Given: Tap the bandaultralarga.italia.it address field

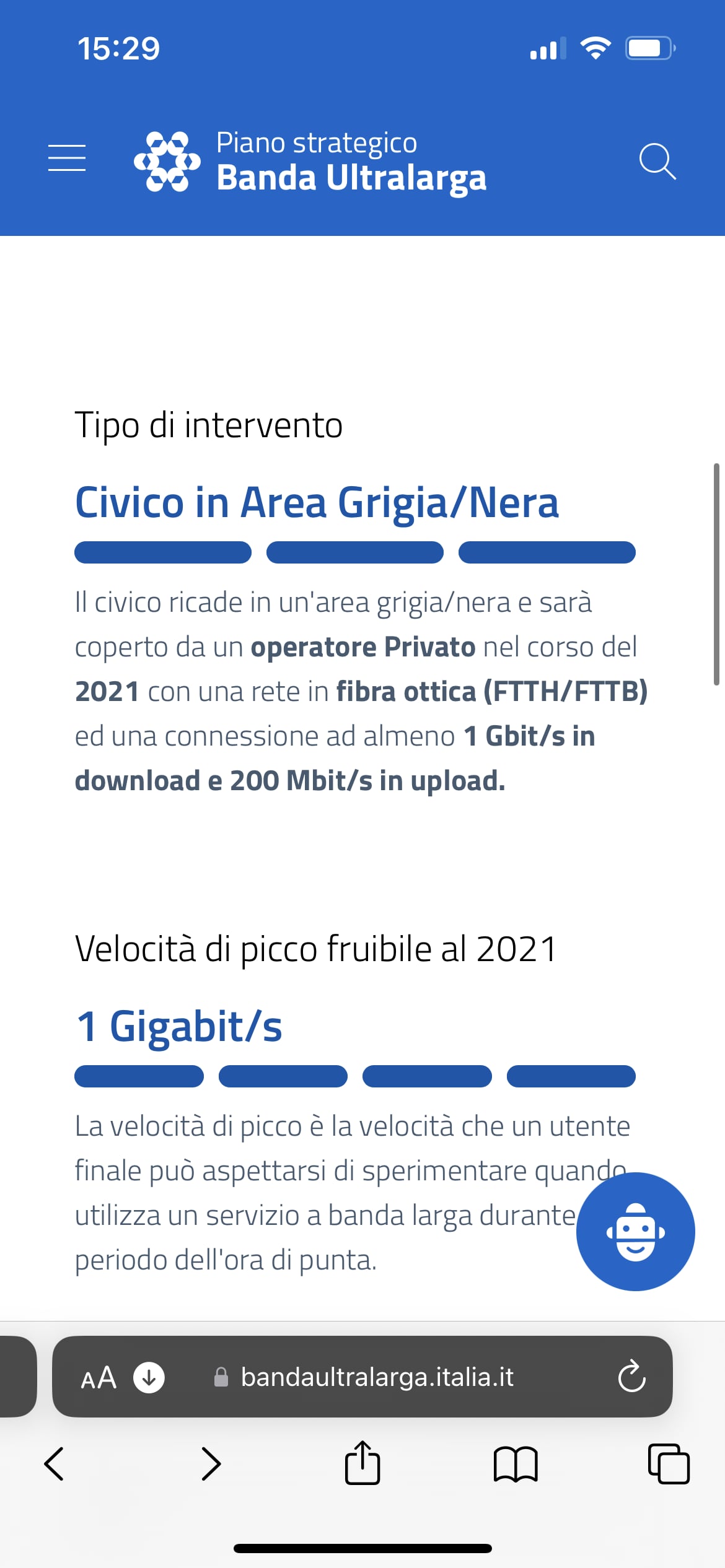Looking at the screenshot, I should click(x=377, y=1377).
